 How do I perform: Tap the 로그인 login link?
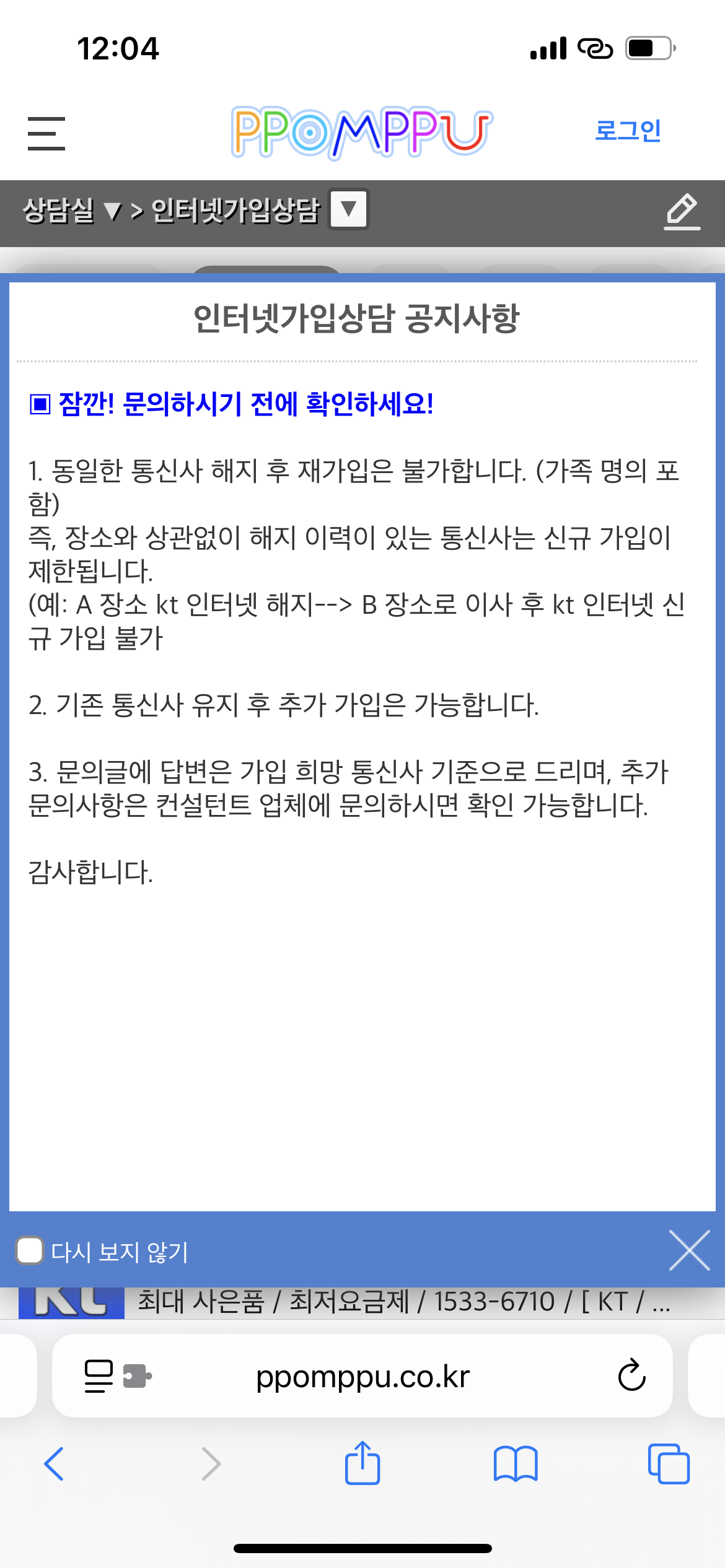628,131
